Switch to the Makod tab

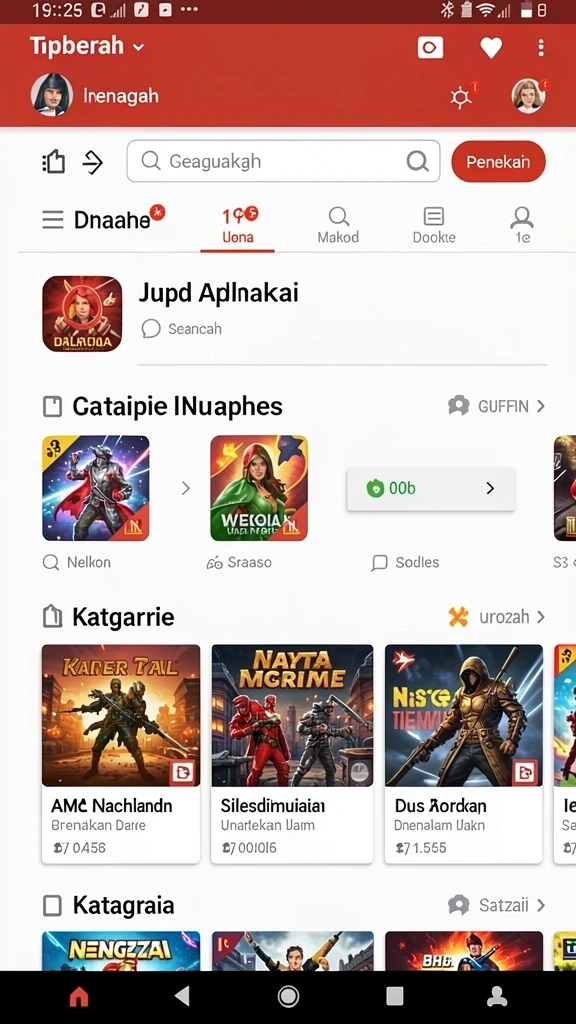[338, 225]
